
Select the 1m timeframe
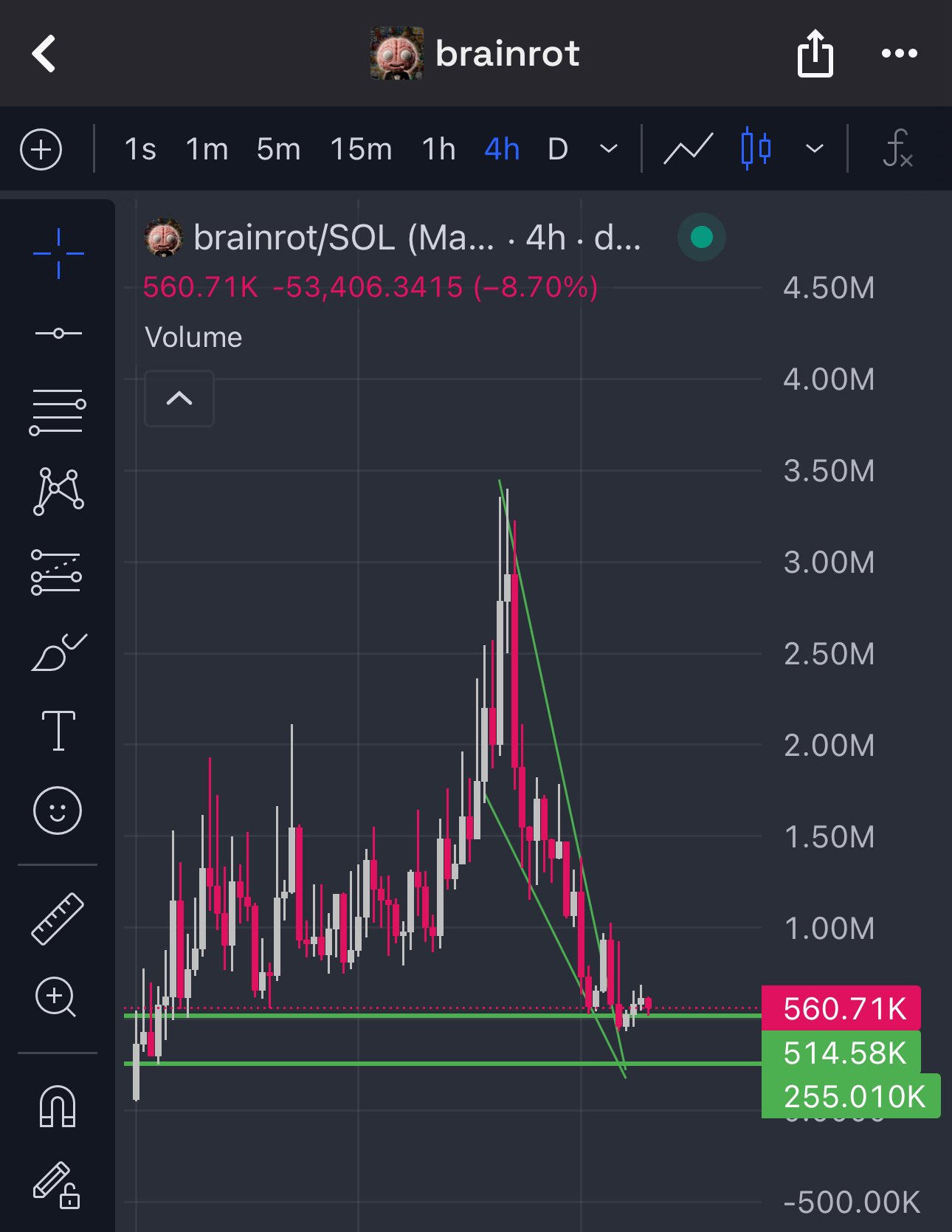tap(207, 149)
